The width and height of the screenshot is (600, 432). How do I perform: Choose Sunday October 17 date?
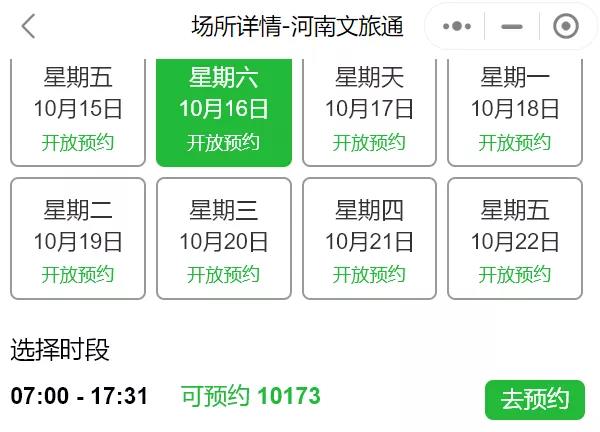pos(369,110)
